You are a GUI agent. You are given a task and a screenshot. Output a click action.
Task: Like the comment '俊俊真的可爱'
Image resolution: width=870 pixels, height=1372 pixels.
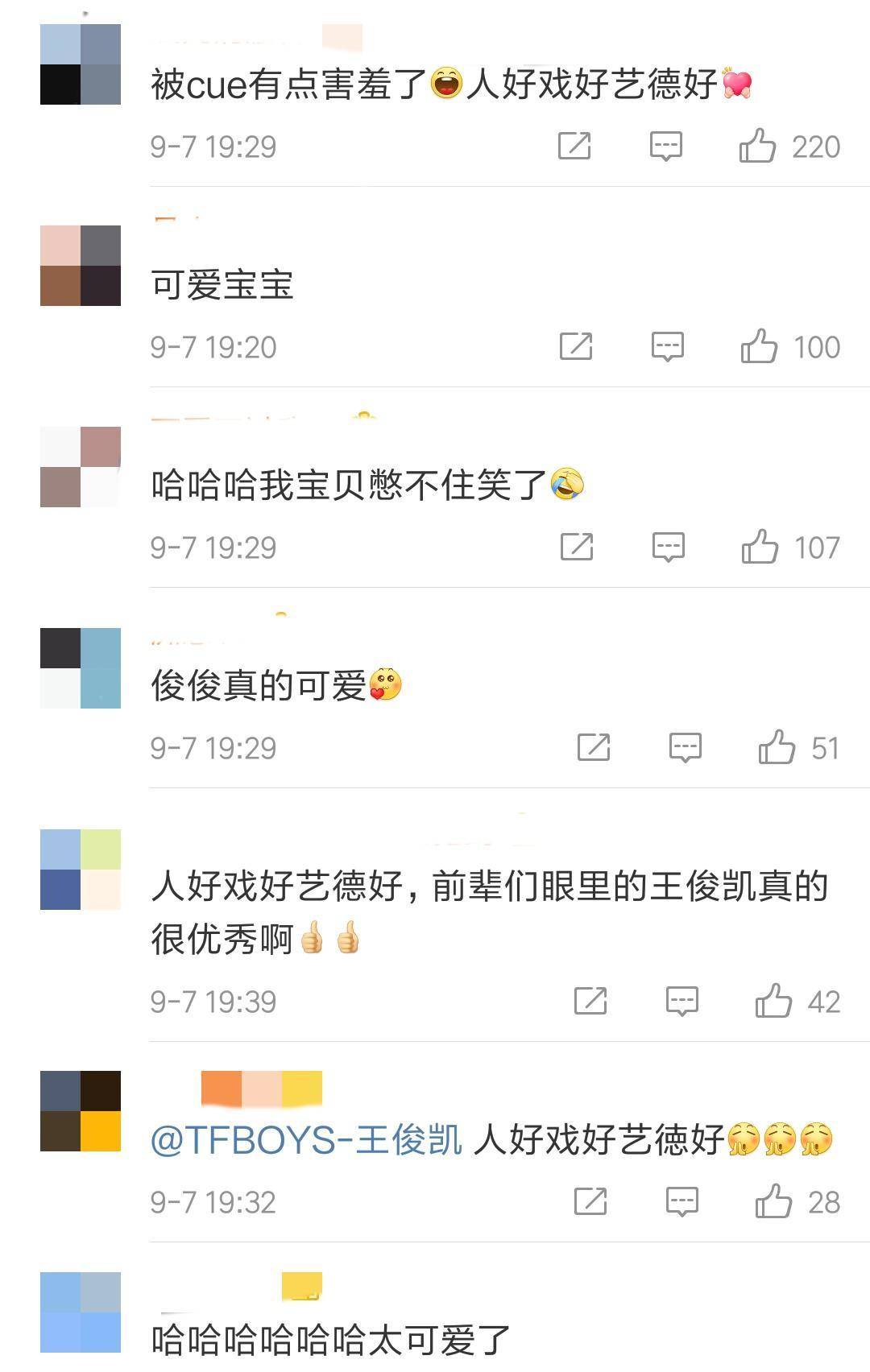point(777,748)
